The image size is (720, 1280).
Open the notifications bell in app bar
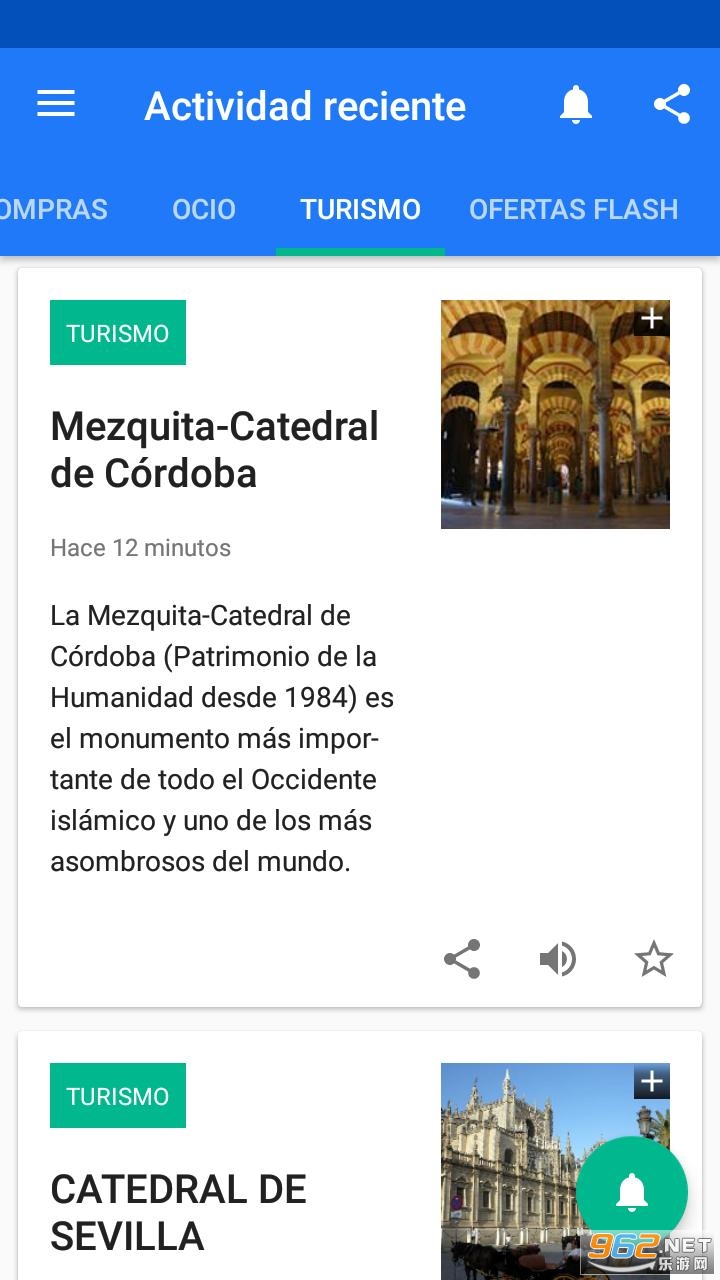(575, 104)
